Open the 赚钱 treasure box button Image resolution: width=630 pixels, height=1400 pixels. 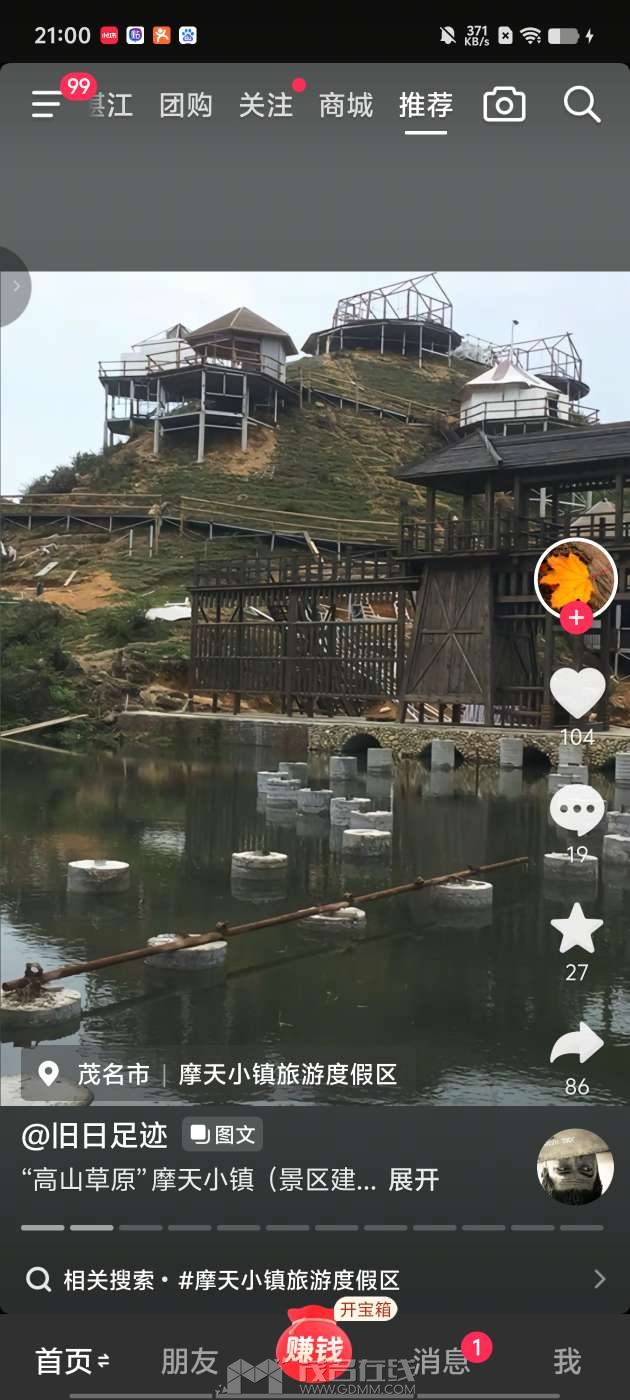pyautogui.click(x=315, y=1350)
